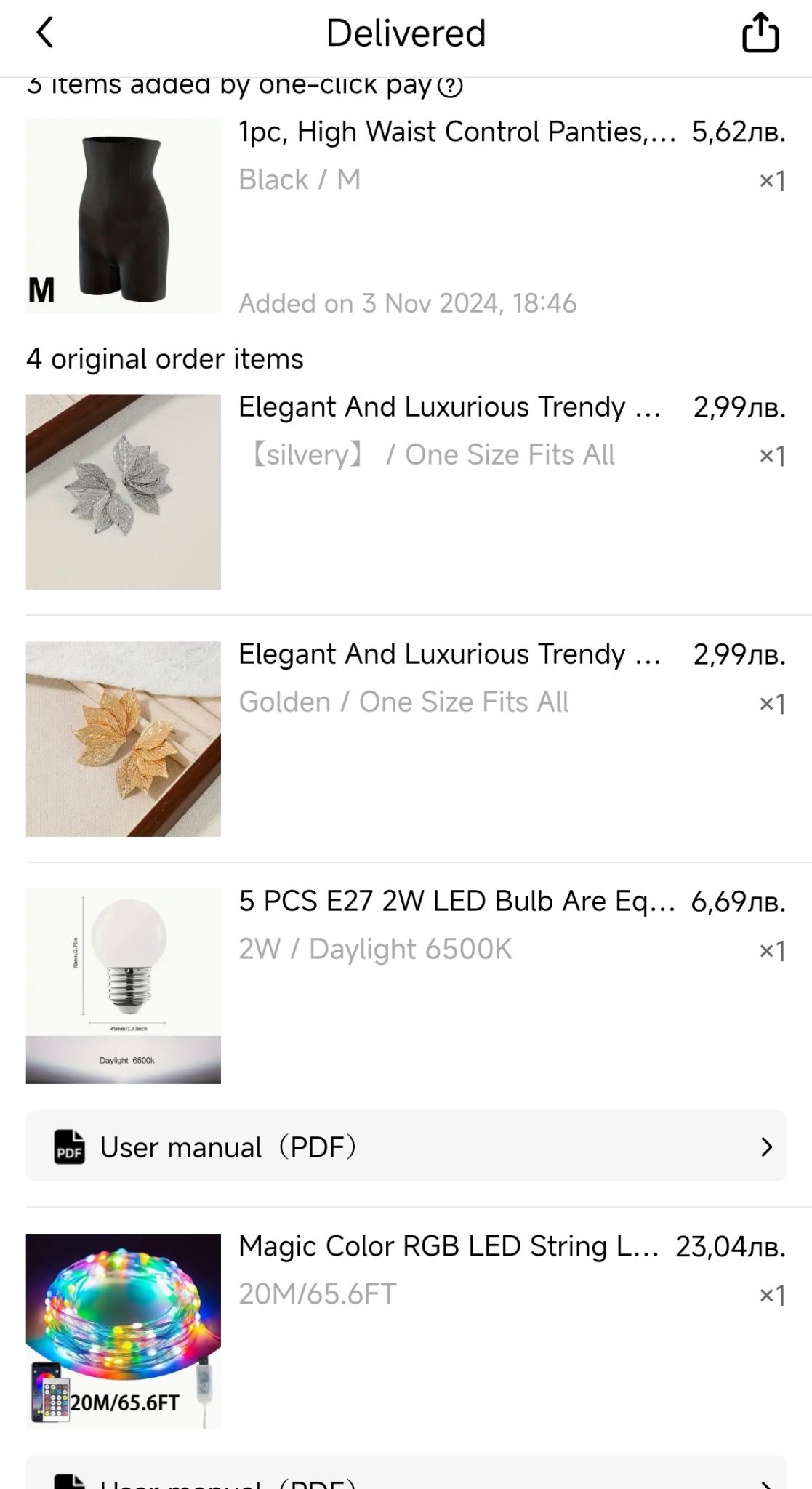This screenshot has height=1489, width=812.
Task: View the Golden leaf earrings item
Action: point(449,655)
